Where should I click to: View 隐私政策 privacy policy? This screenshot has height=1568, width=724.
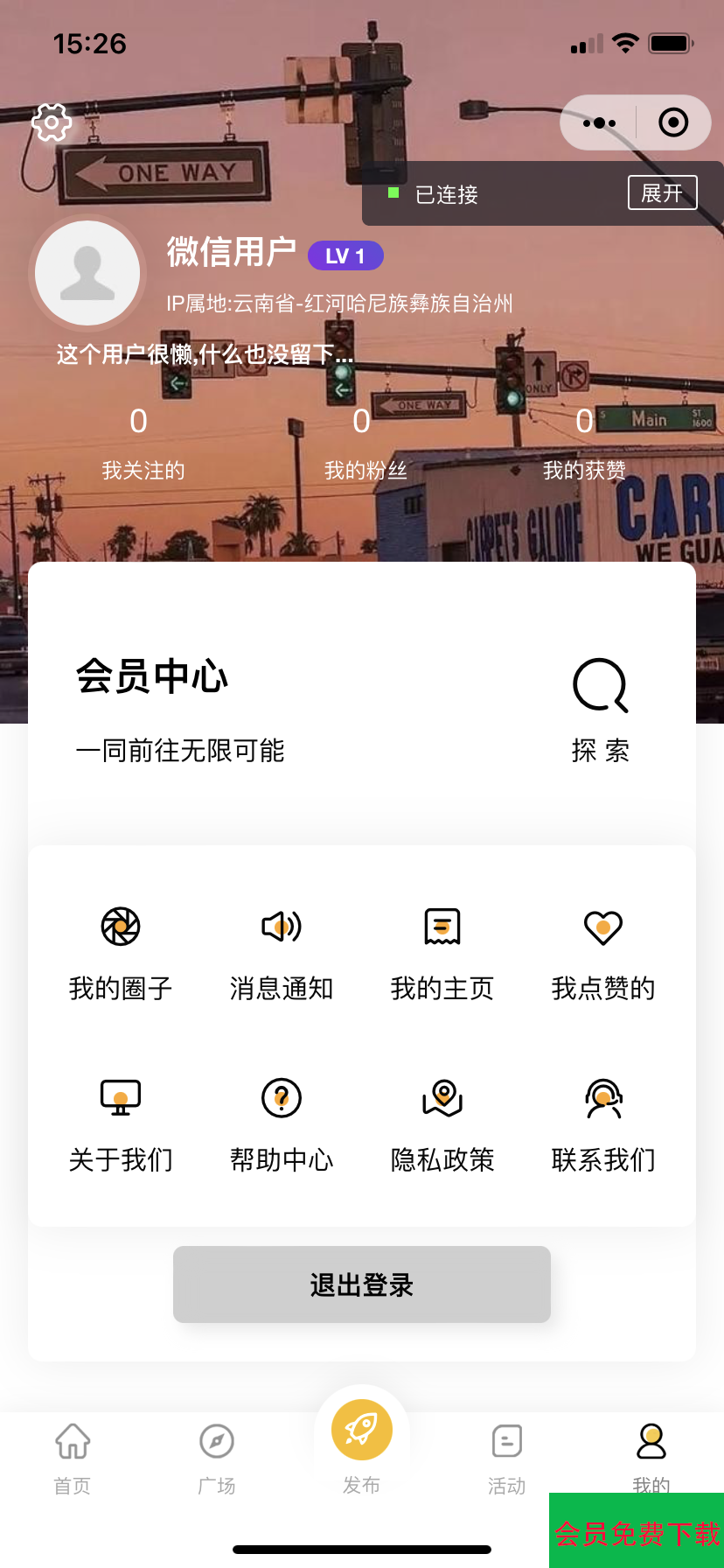coord(442,1123)
